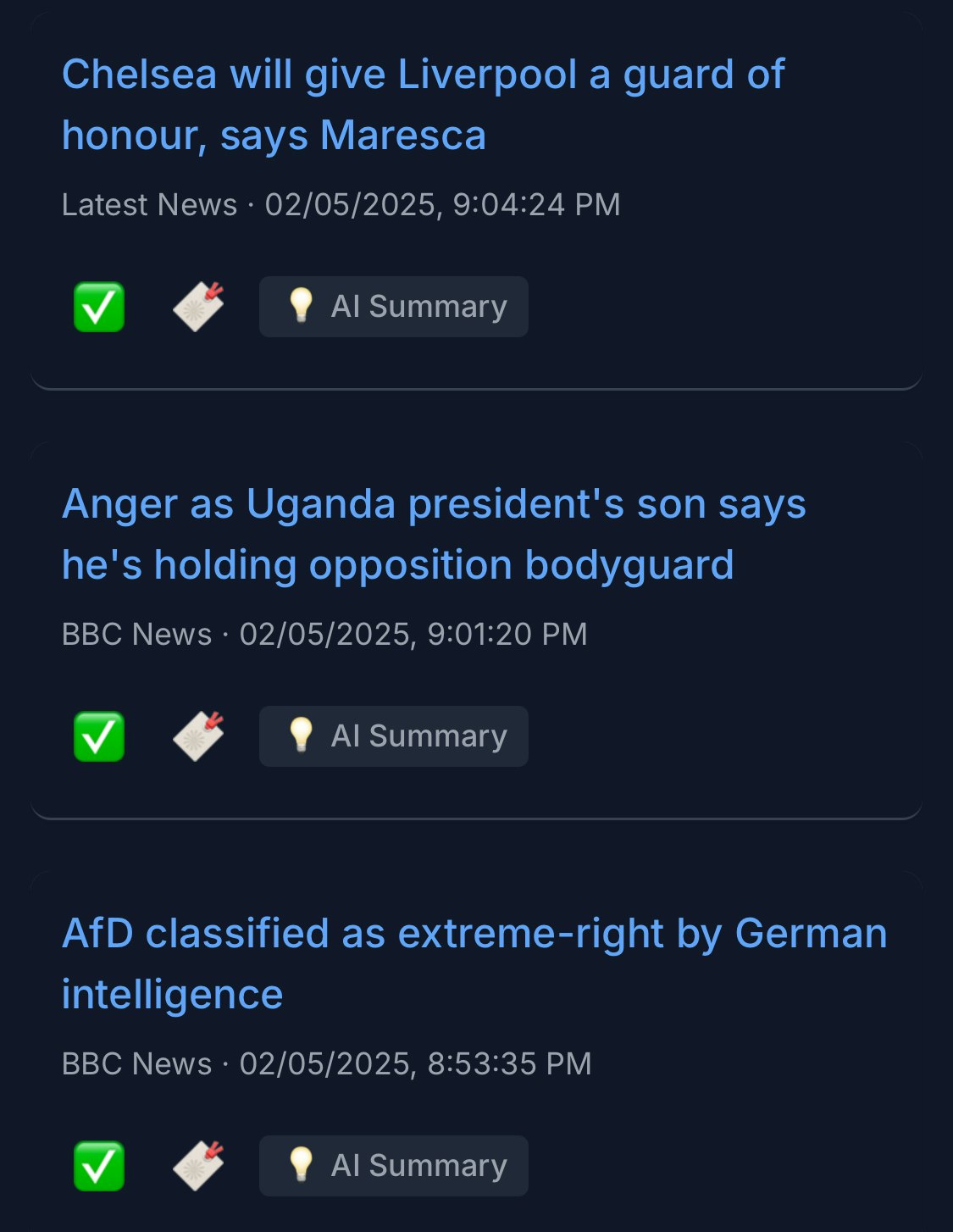Open the Chelsea guard of honour article

[424, 105]
